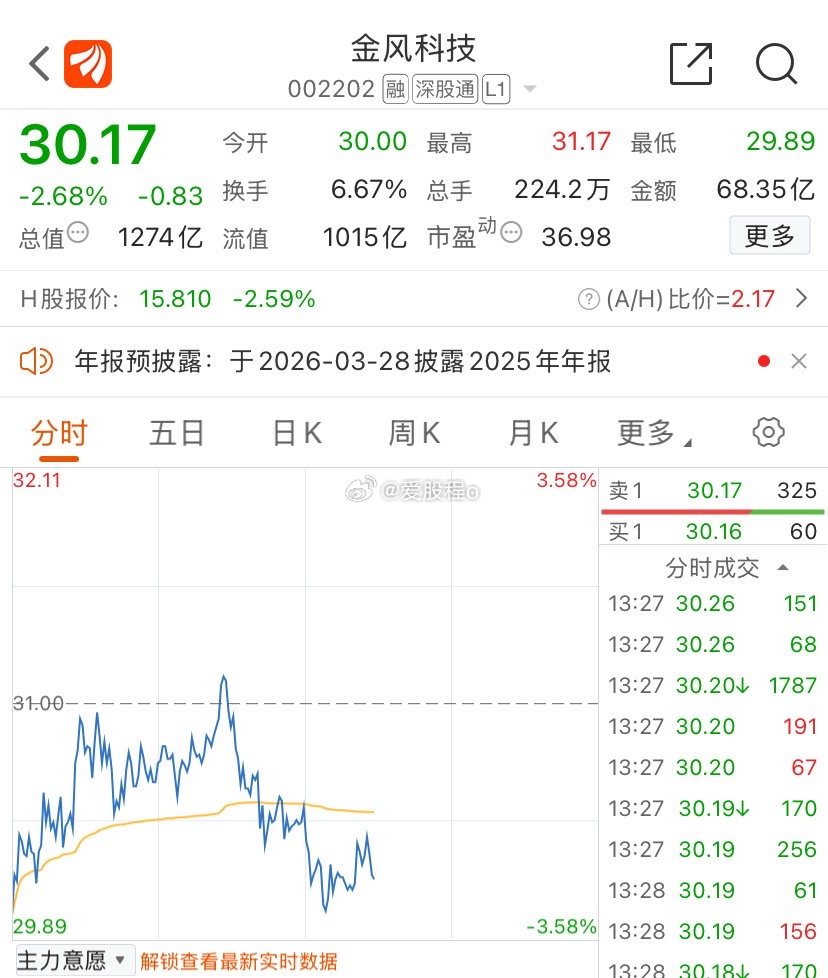Tap the back arrow to return

[x=38, y=61]
